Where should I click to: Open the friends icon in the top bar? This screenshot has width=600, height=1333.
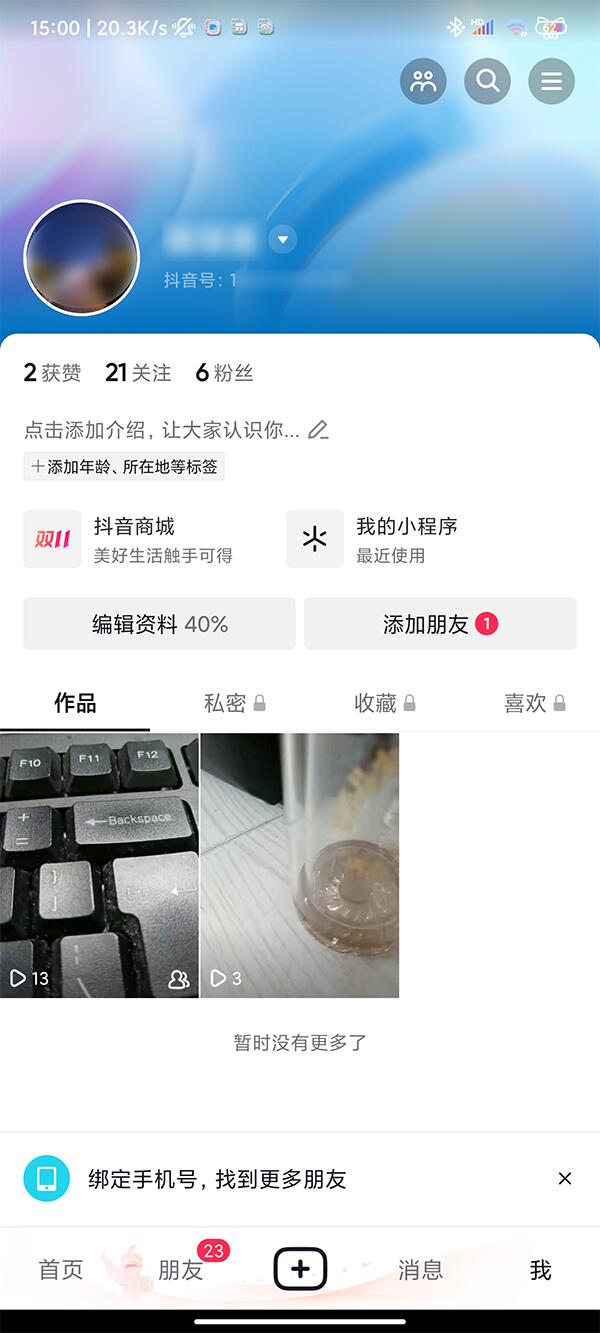[423, 81]
